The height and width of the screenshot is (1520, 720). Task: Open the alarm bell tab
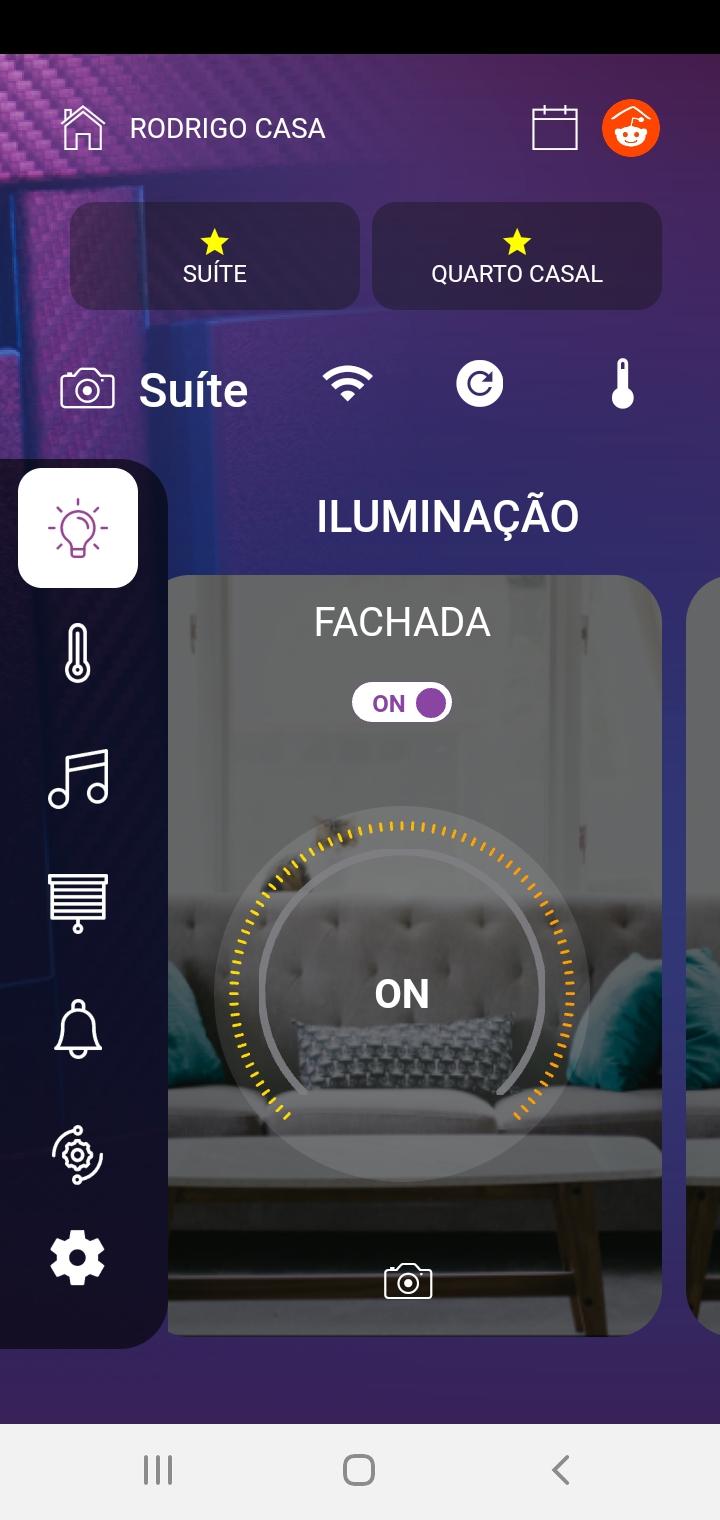[x=78, y=1030]
